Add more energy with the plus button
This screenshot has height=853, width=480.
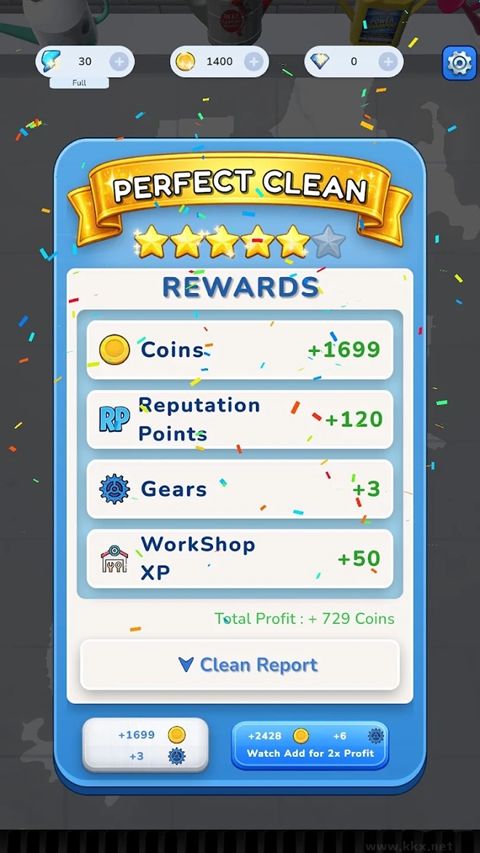click(x=119, y=61)
